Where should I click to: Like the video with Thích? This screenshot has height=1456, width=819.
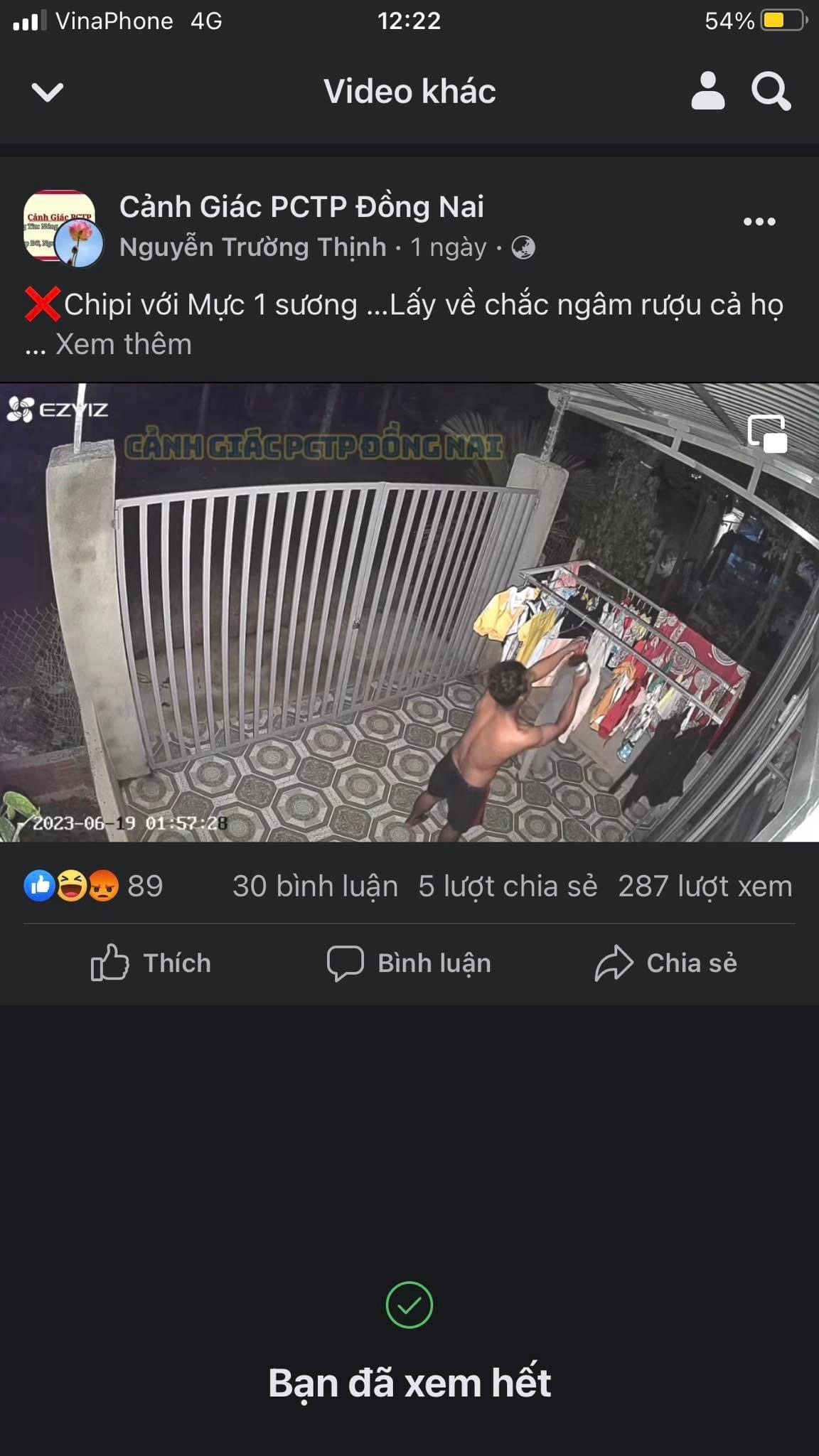[x=151, y=963]
